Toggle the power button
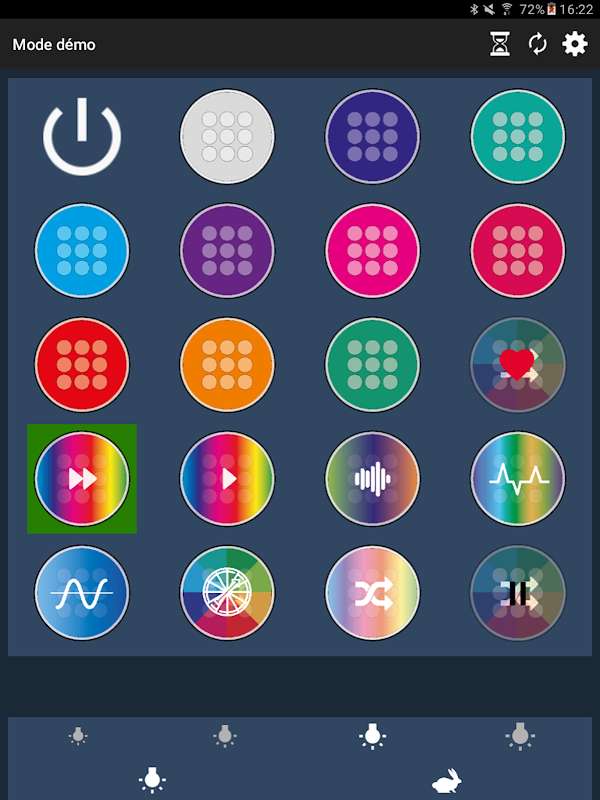The height and width of the screenshot is (800, 600). tap(82, 137)
